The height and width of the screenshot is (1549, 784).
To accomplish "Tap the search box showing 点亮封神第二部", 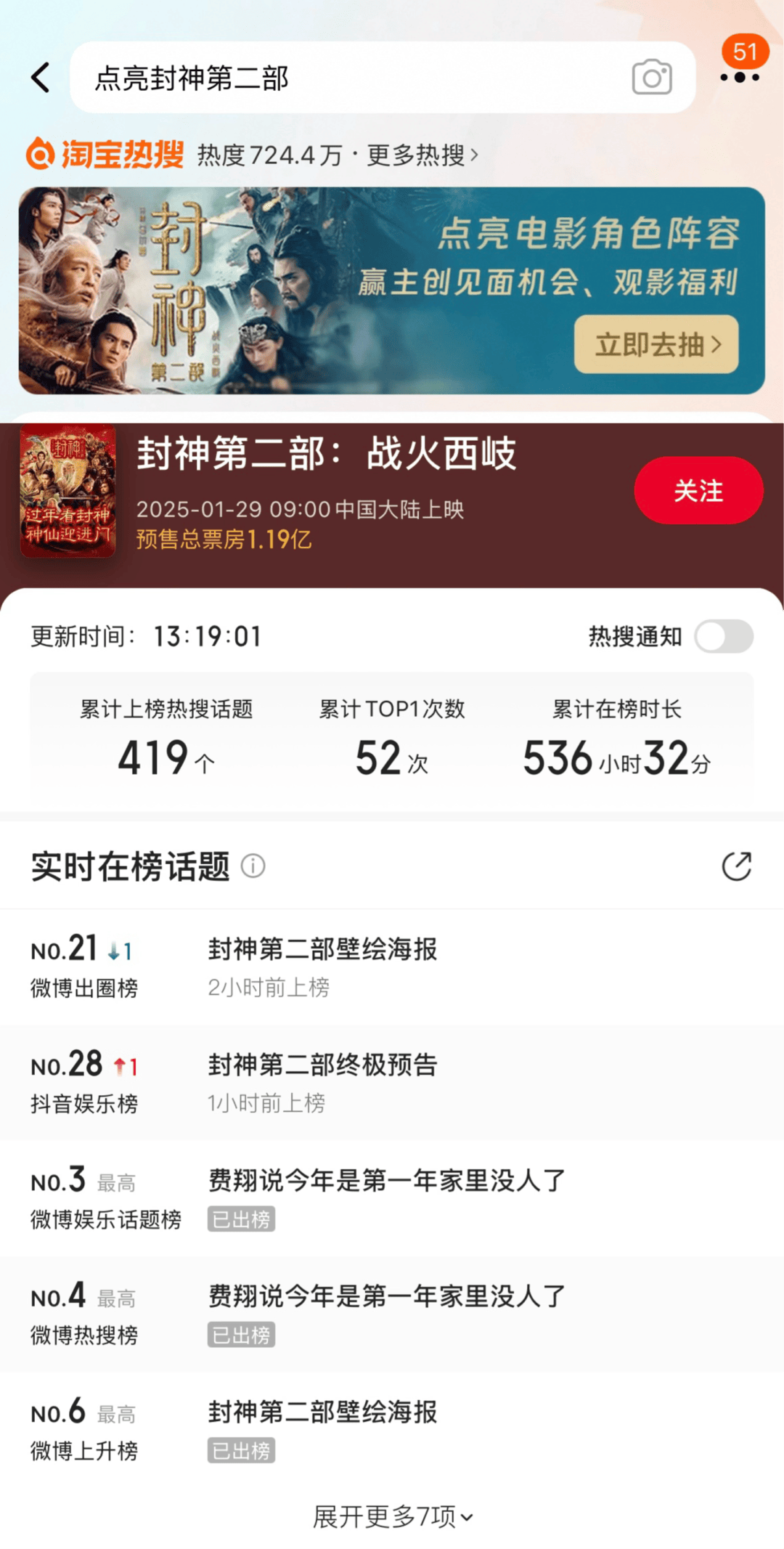I will tap(348, 78).
